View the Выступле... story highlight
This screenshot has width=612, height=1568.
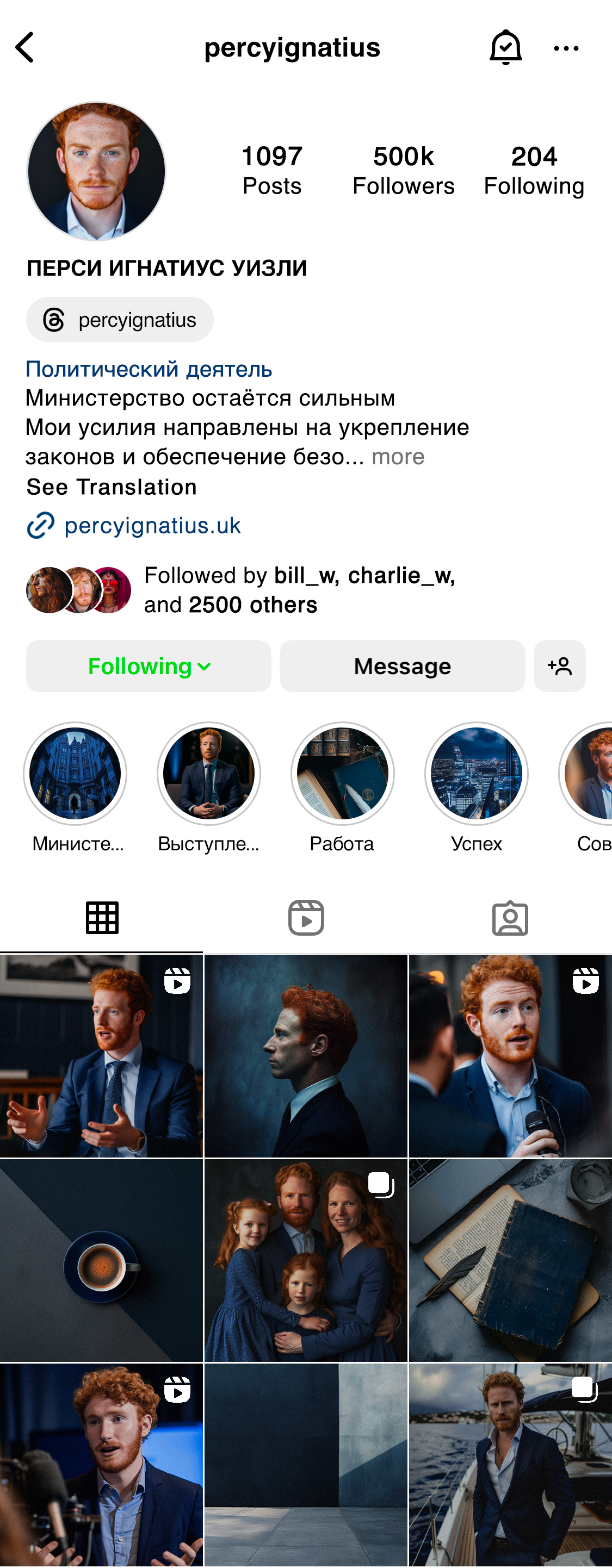click(x=209, y=774)
